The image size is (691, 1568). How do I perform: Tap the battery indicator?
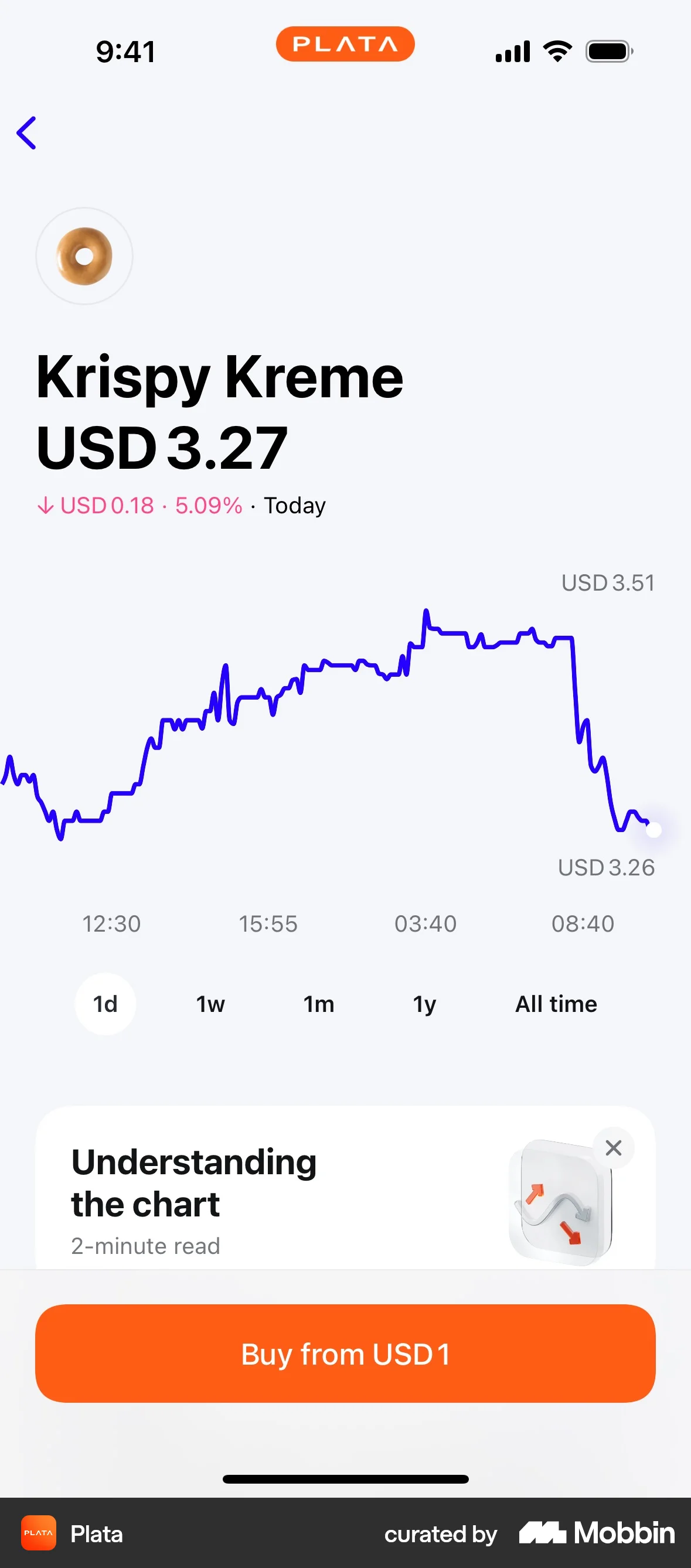click(x=607, y=51)
